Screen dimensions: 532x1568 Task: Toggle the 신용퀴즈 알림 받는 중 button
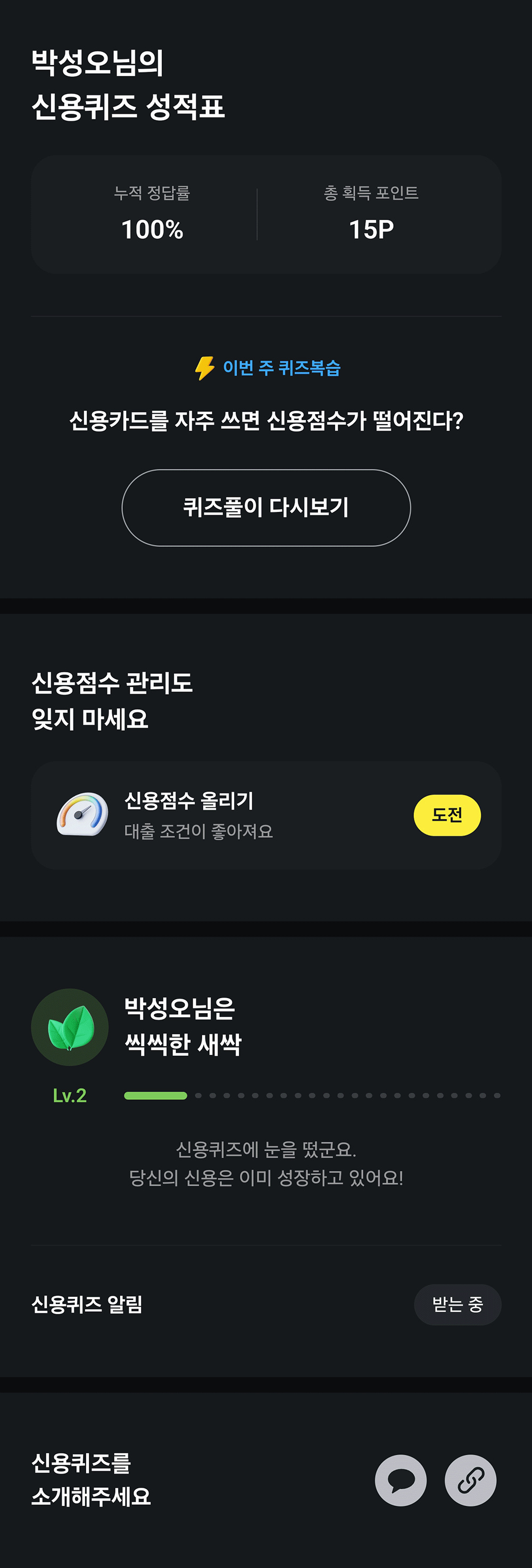tap(457, 1304)
